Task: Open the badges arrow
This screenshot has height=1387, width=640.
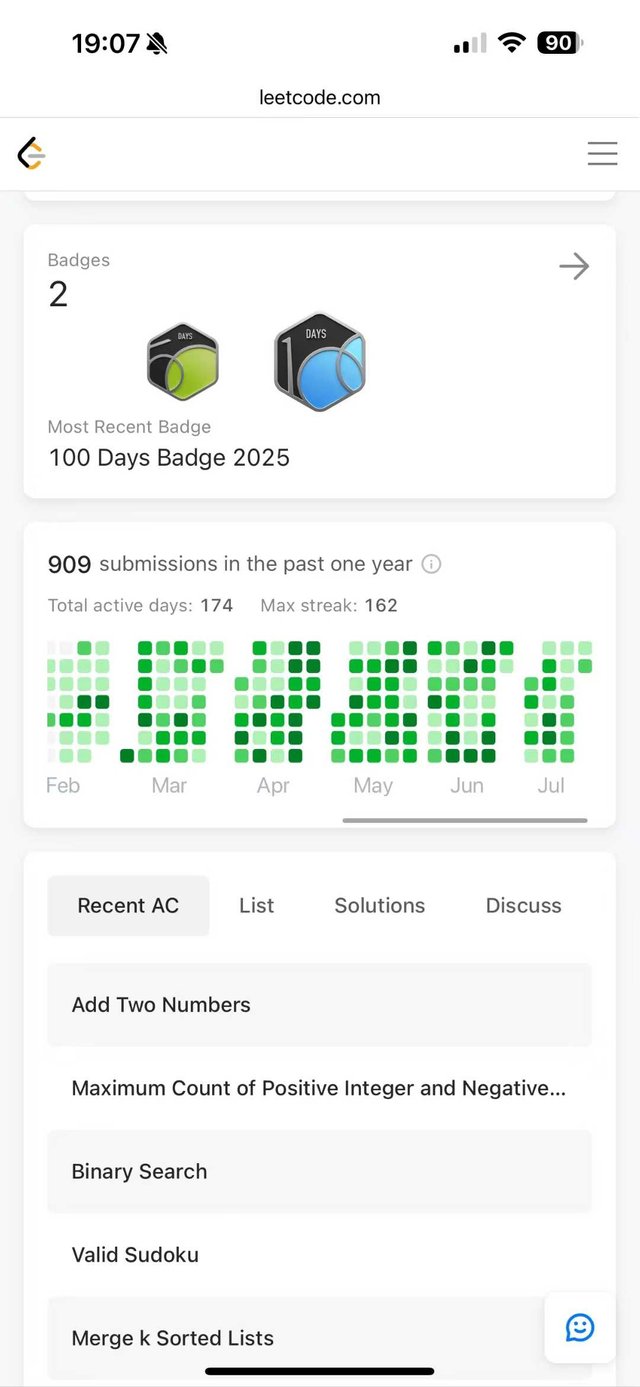Action: [x=574, y=266]
